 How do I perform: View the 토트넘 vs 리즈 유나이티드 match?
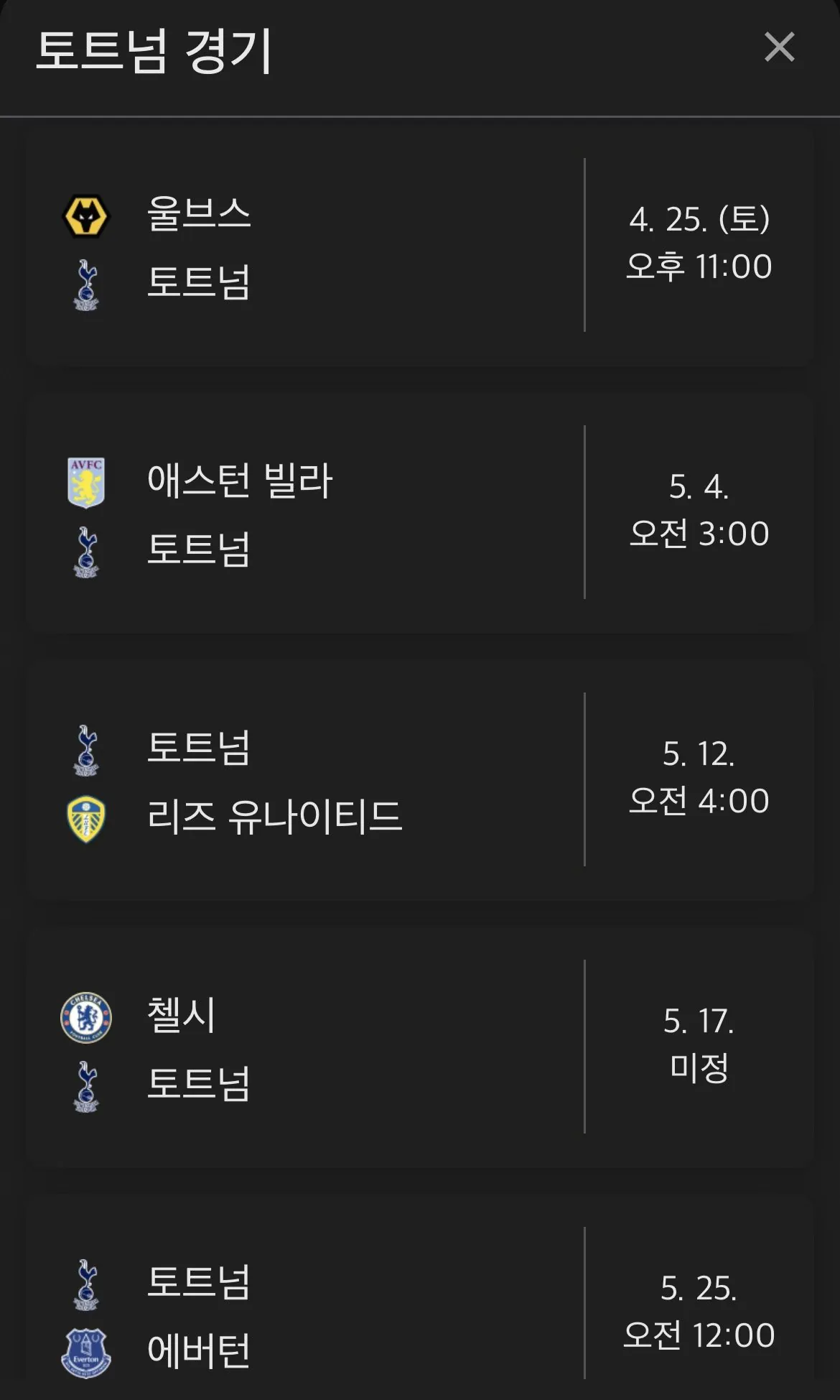tap(419, 780)
